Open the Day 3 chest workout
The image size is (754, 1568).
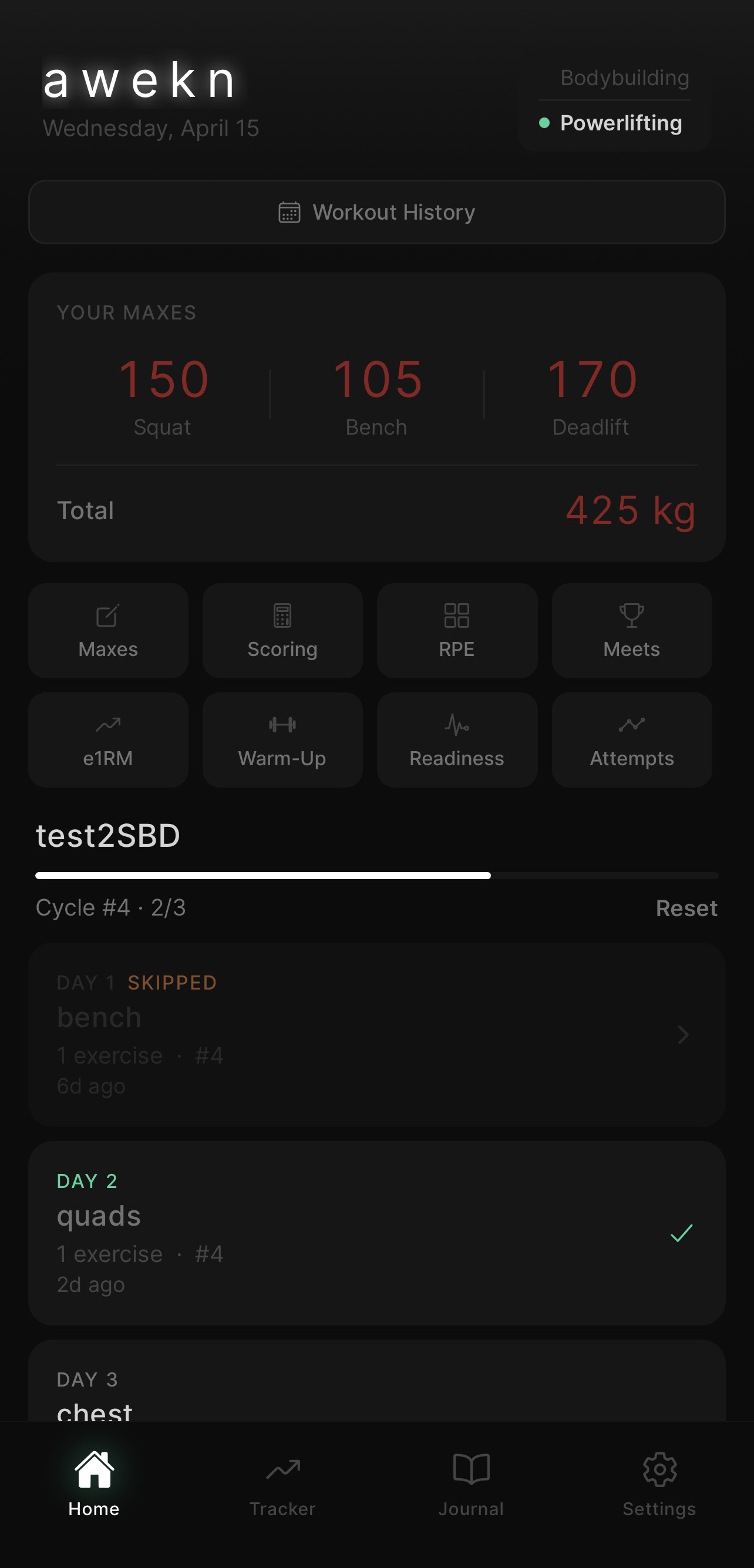click(x=376, y=1388)
